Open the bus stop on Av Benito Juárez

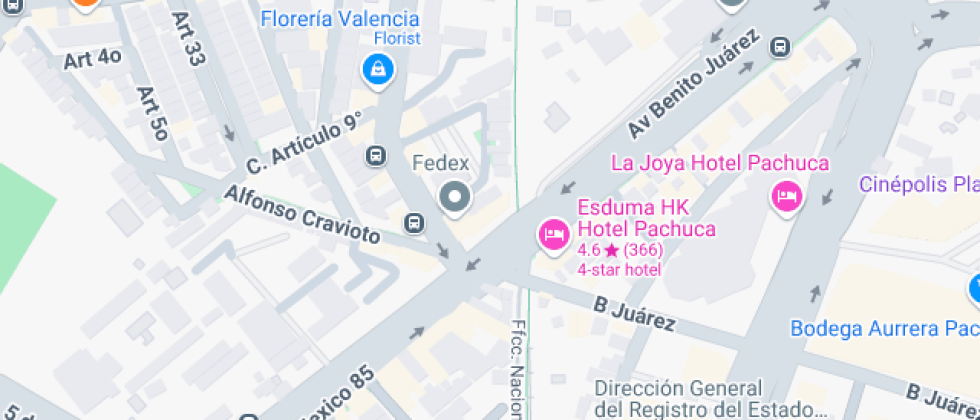point(781,46)
